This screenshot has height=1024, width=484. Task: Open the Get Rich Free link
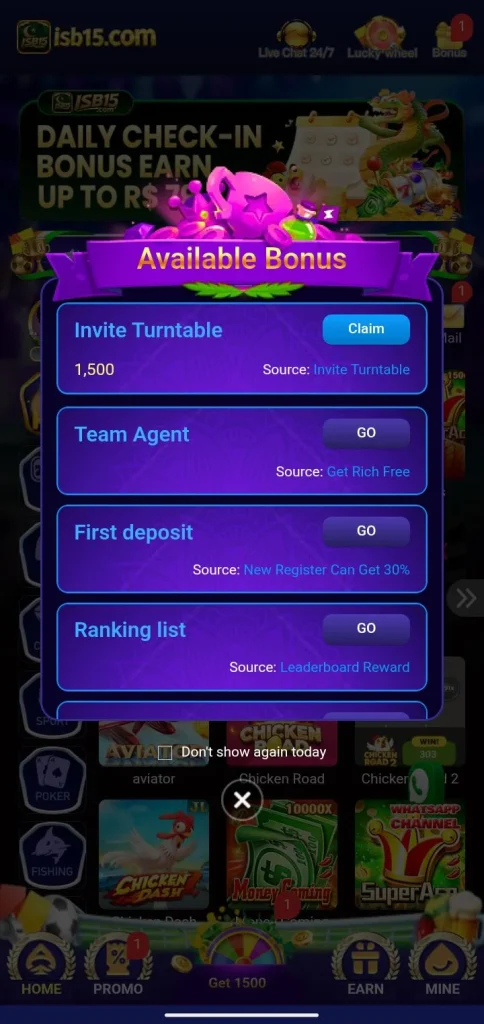[x=368, y=472]
